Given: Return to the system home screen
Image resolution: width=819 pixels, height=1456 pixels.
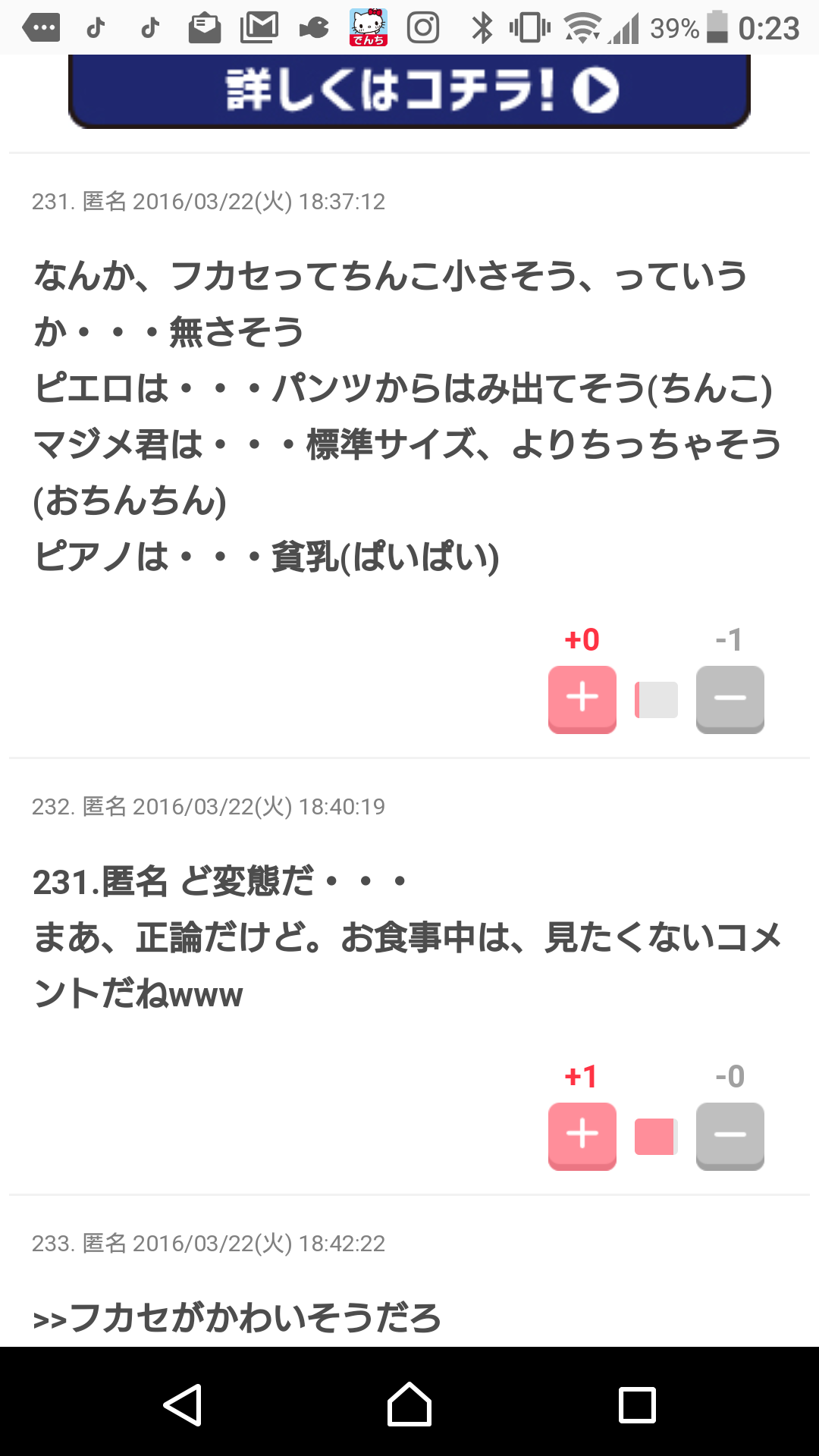Looking at the screenshot, I should (409, 1404).
